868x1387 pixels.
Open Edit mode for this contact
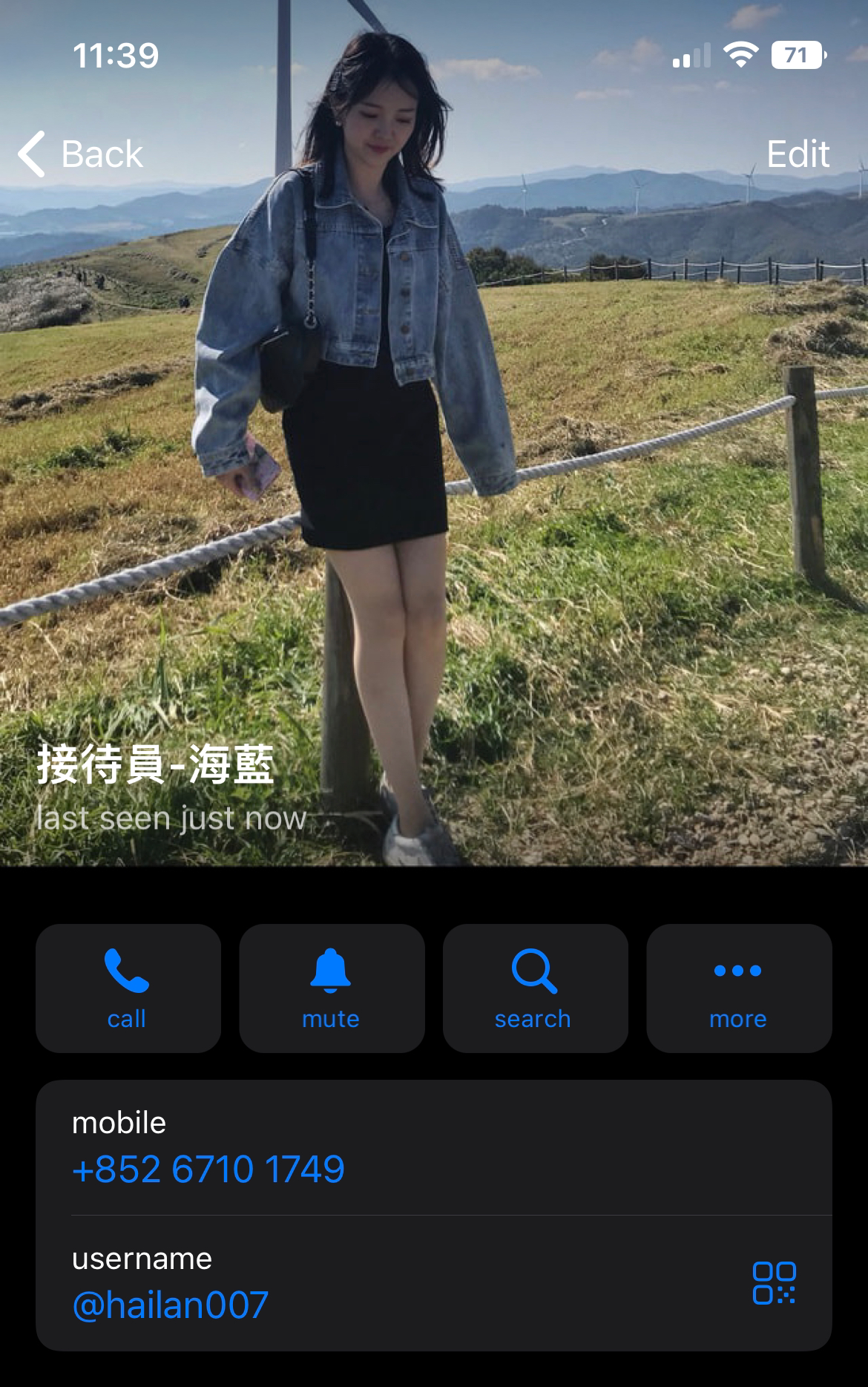click(x=798, y=154)
